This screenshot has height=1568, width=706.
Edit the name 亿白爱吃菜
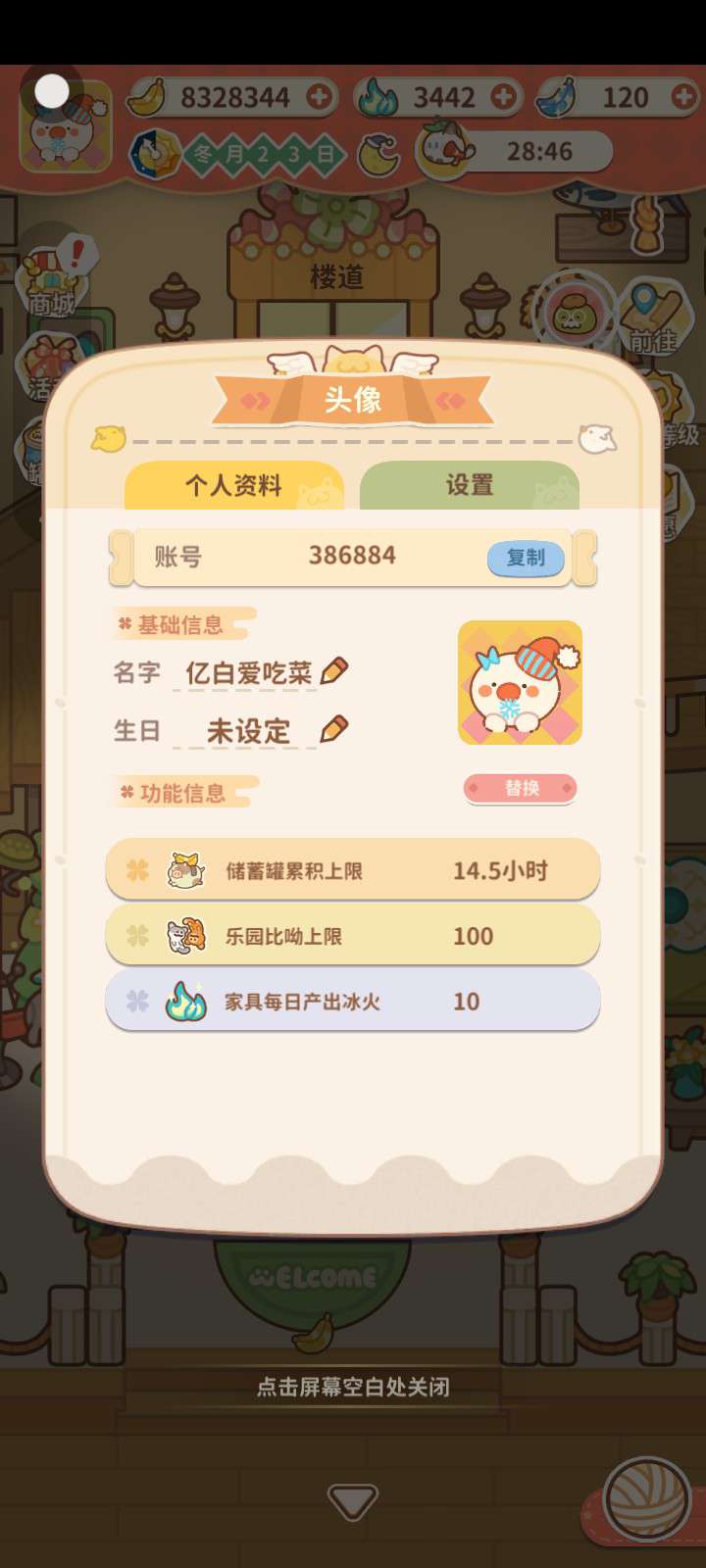(x=334, y=671)
